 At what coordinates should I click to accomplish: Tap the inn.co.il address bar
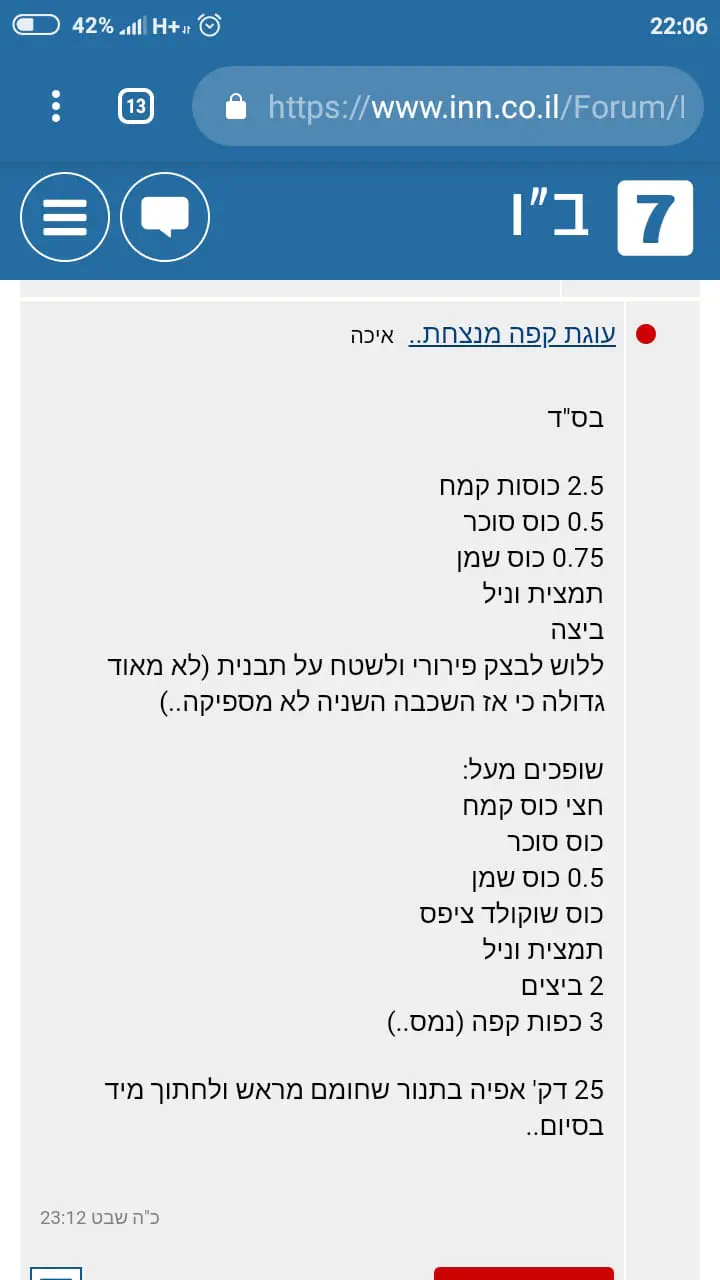coord(448,107)
